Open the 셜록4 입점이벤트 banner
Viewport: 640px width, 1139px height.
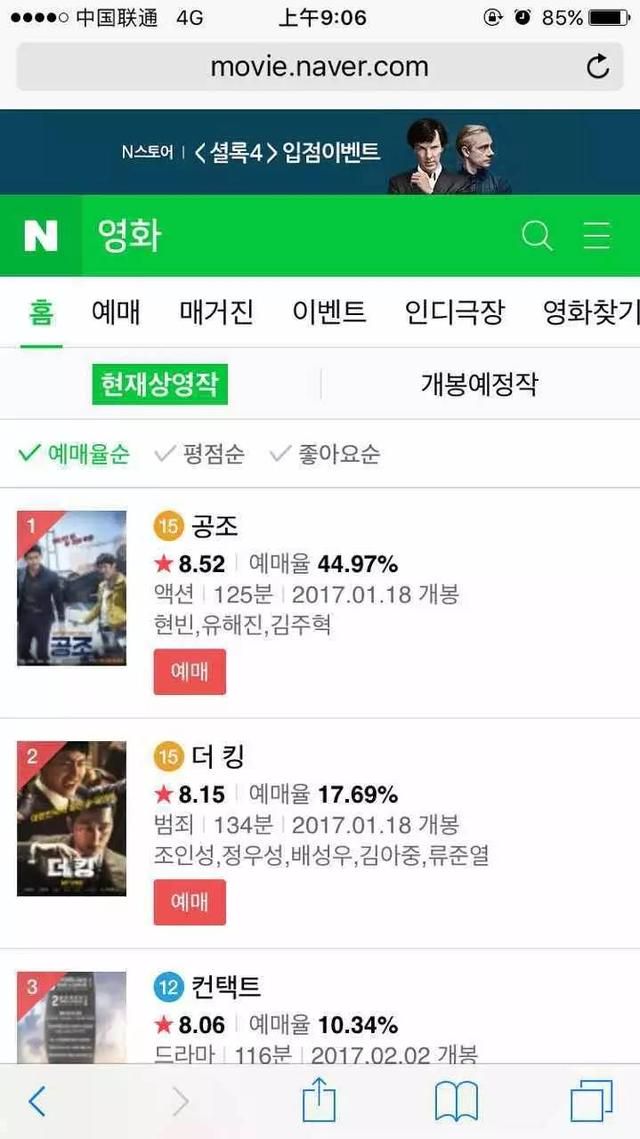pyautogui.click(x=320, y=152)
